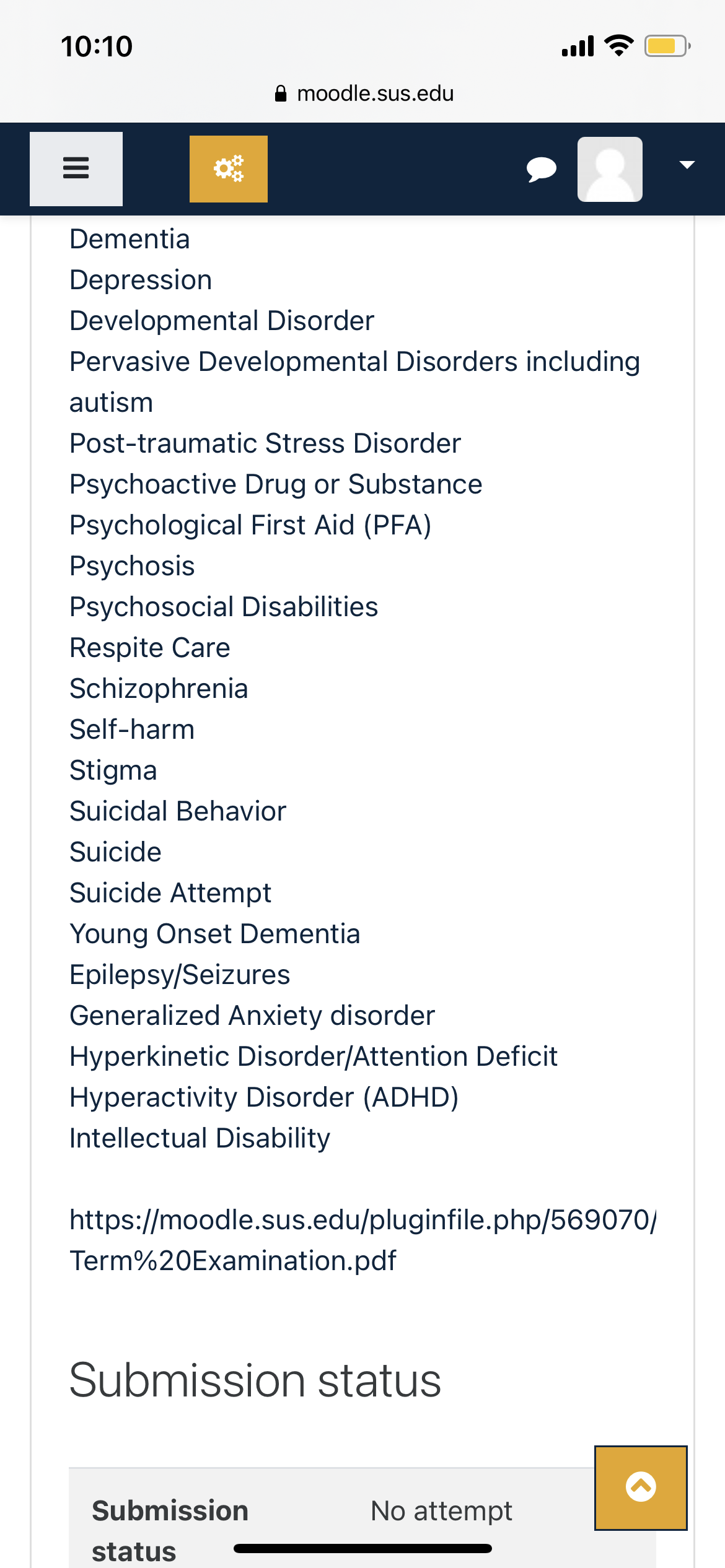The height and width of the screenshot is (1568, 725).
Task: Open the messages speech bubble
Action: [x=541, y=169]
